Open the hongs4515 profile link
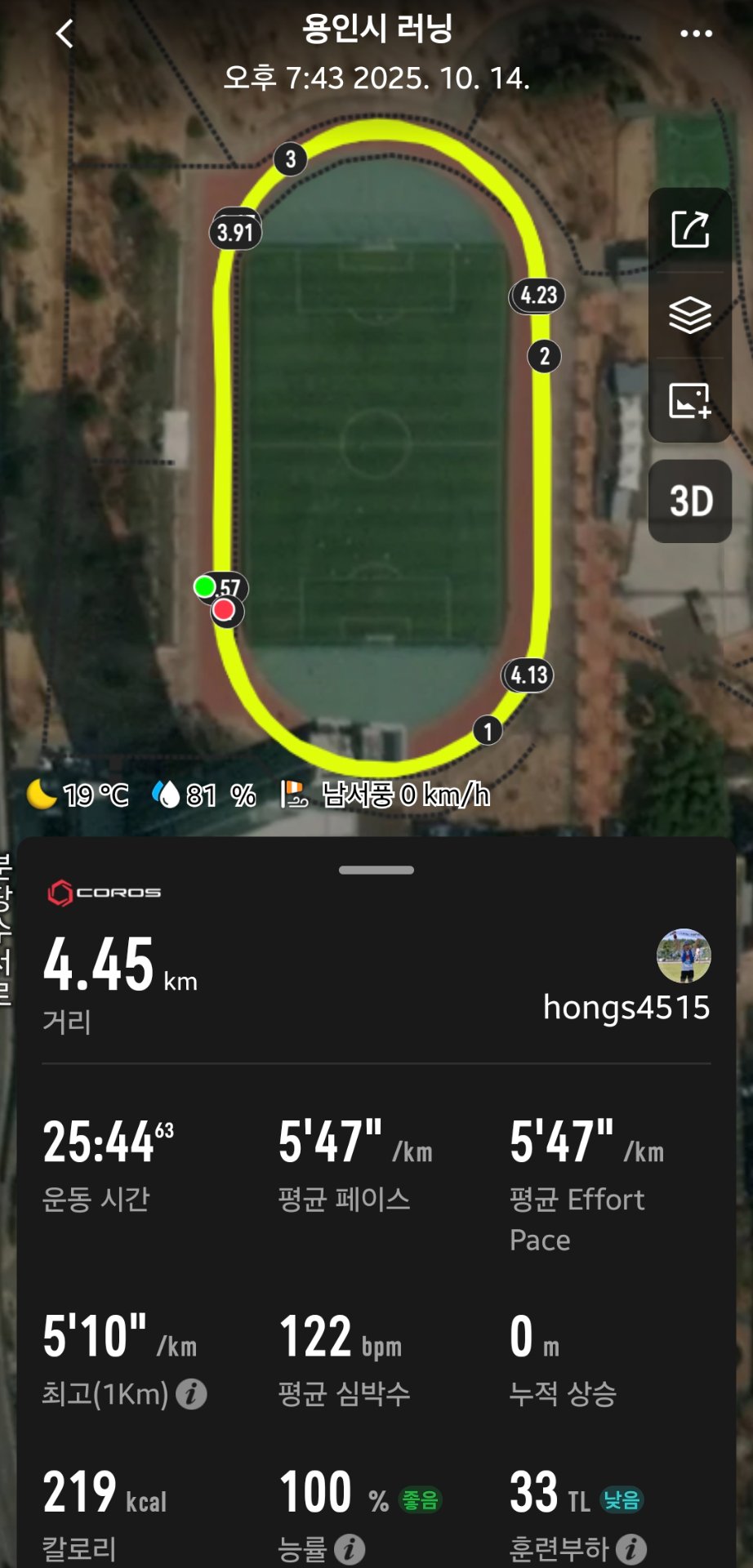 pos(627,1008)
